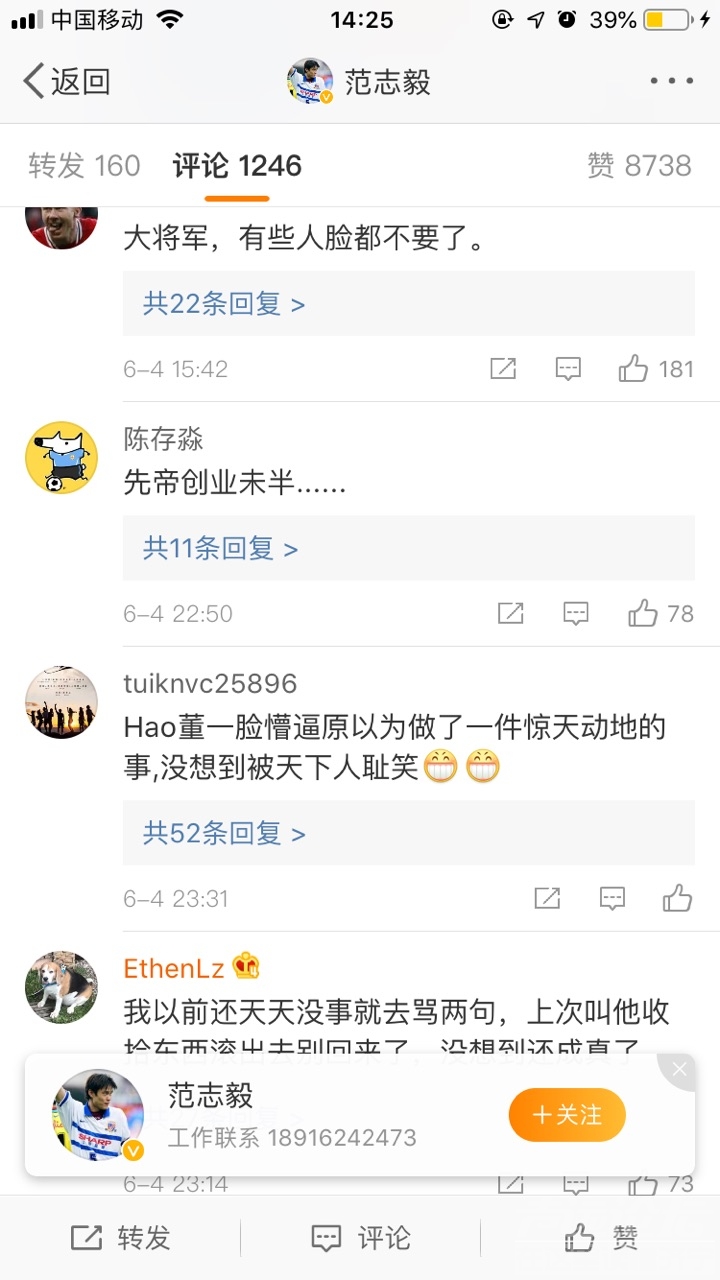Open EthenLz's username profile
Screen dimensions: 720x1280
[x=174, y=968]
